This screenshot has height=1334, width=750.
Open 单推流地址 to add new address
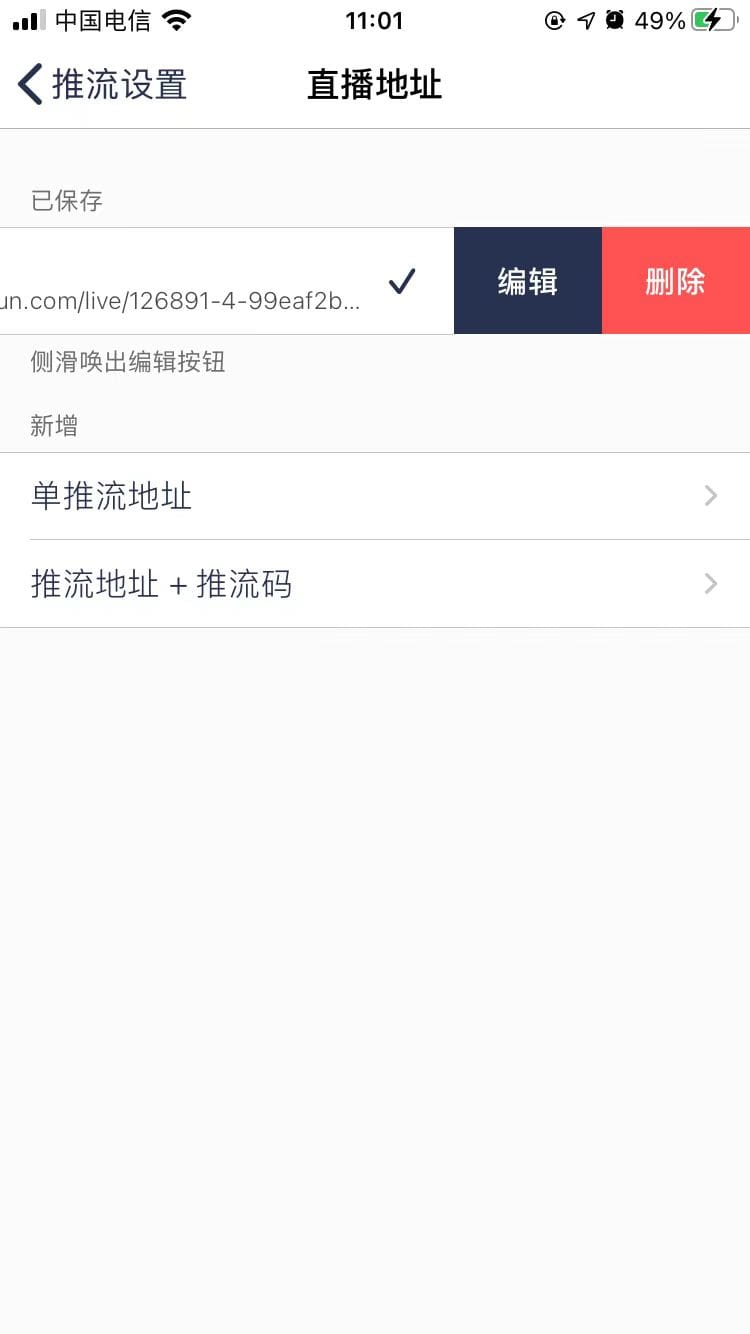pos(375,496)
